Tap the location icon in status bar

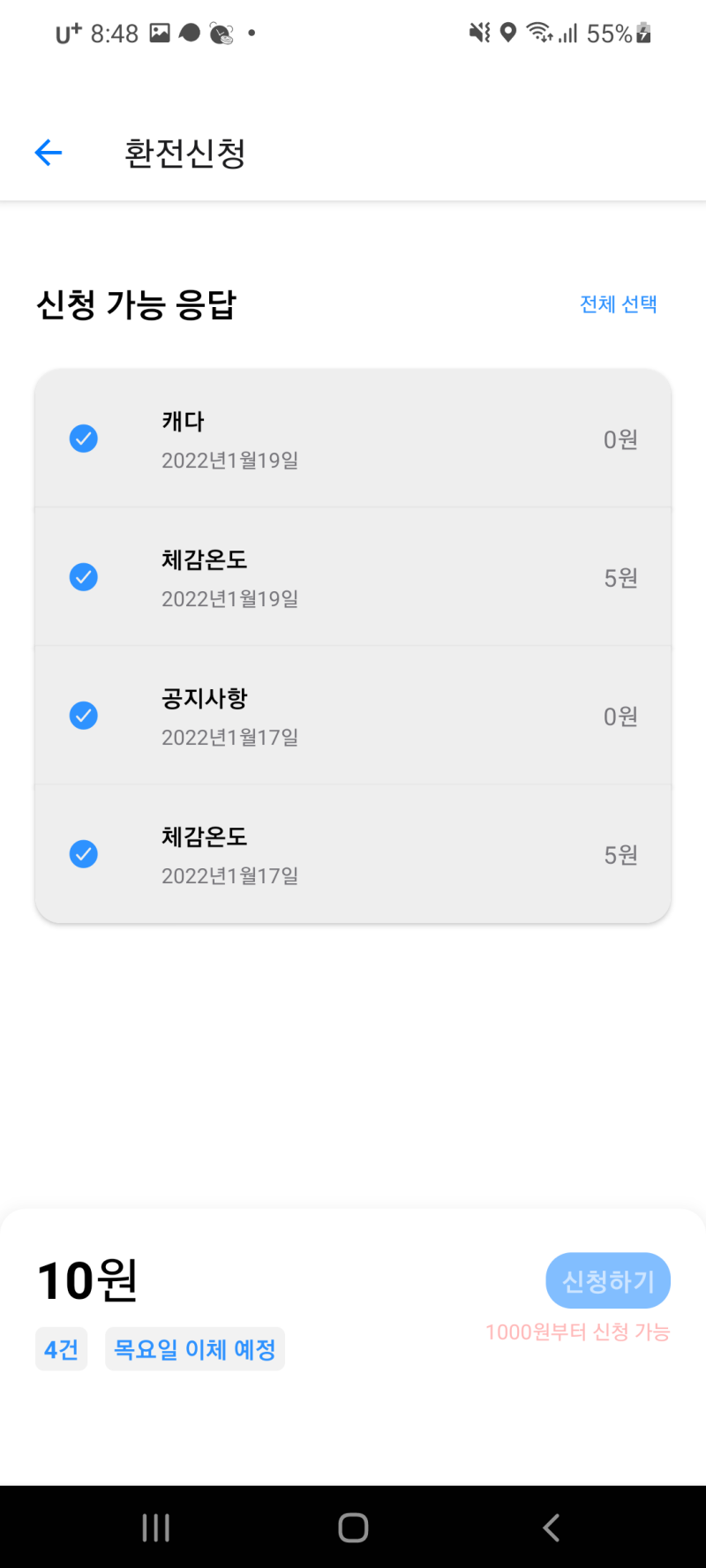(x=507, y=34)
